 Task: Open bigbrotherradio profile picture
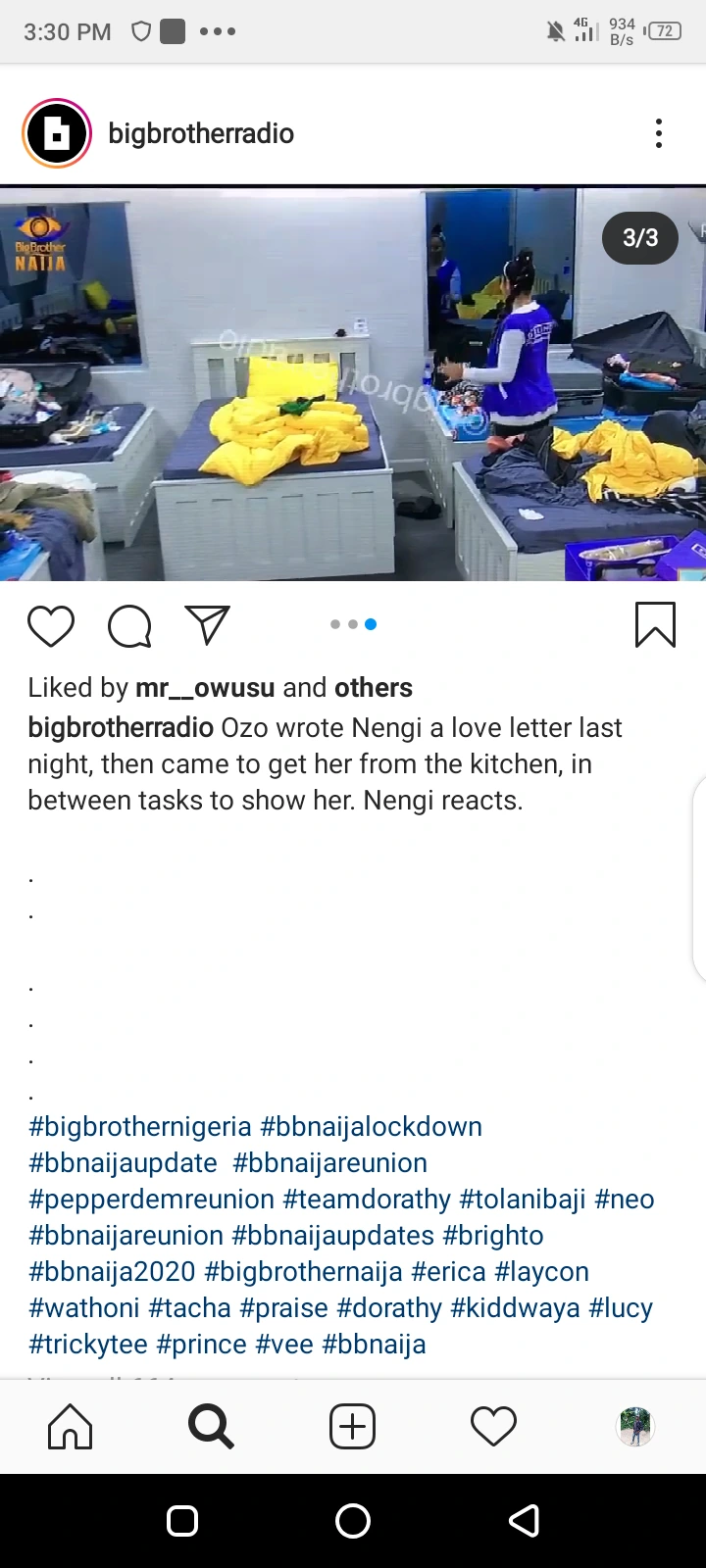tap(57, 133)
